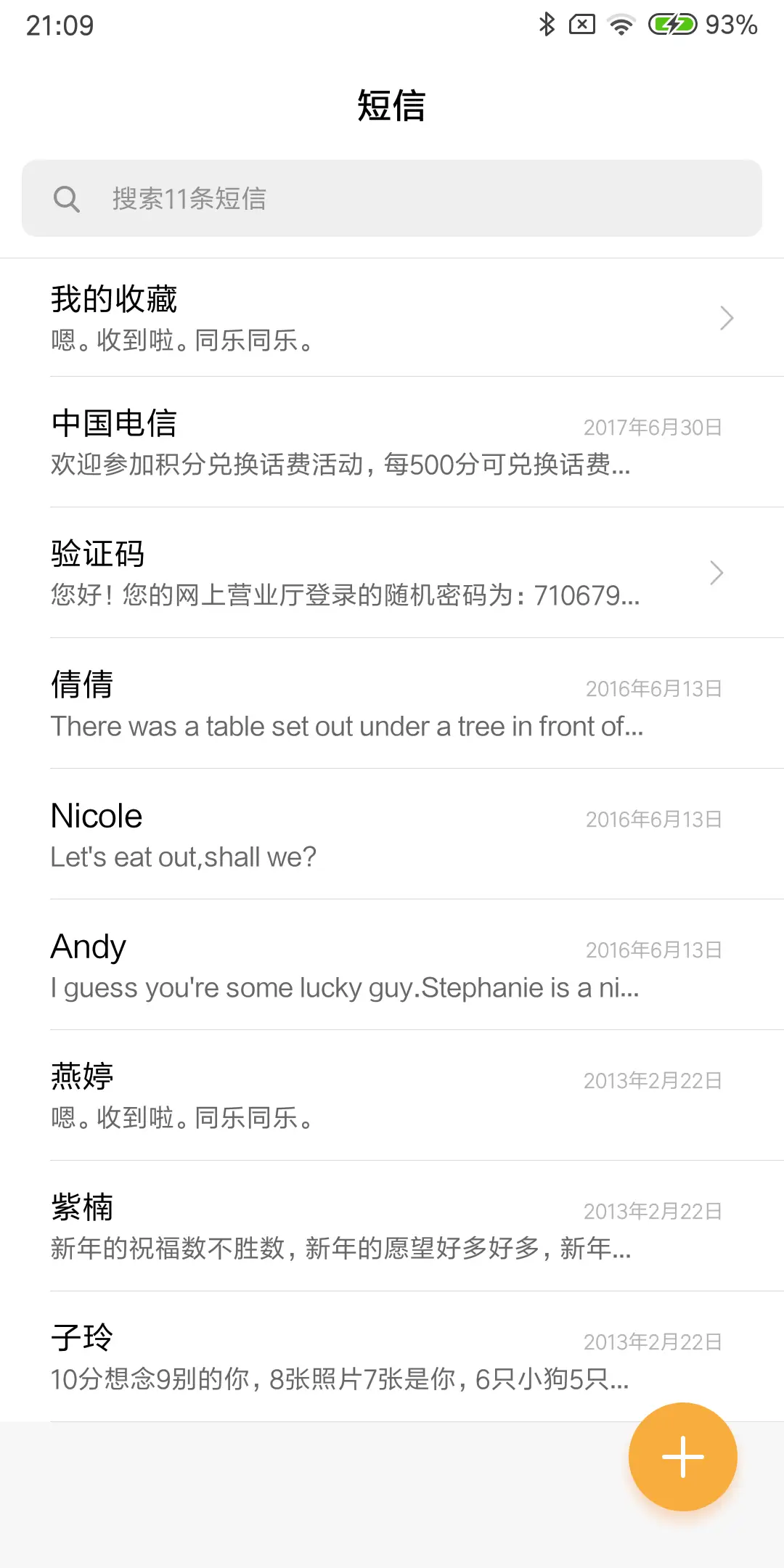This screenshot has height=1568, width=784.
Task: Tap the 21:09 clock display
Action: point(60,24)
